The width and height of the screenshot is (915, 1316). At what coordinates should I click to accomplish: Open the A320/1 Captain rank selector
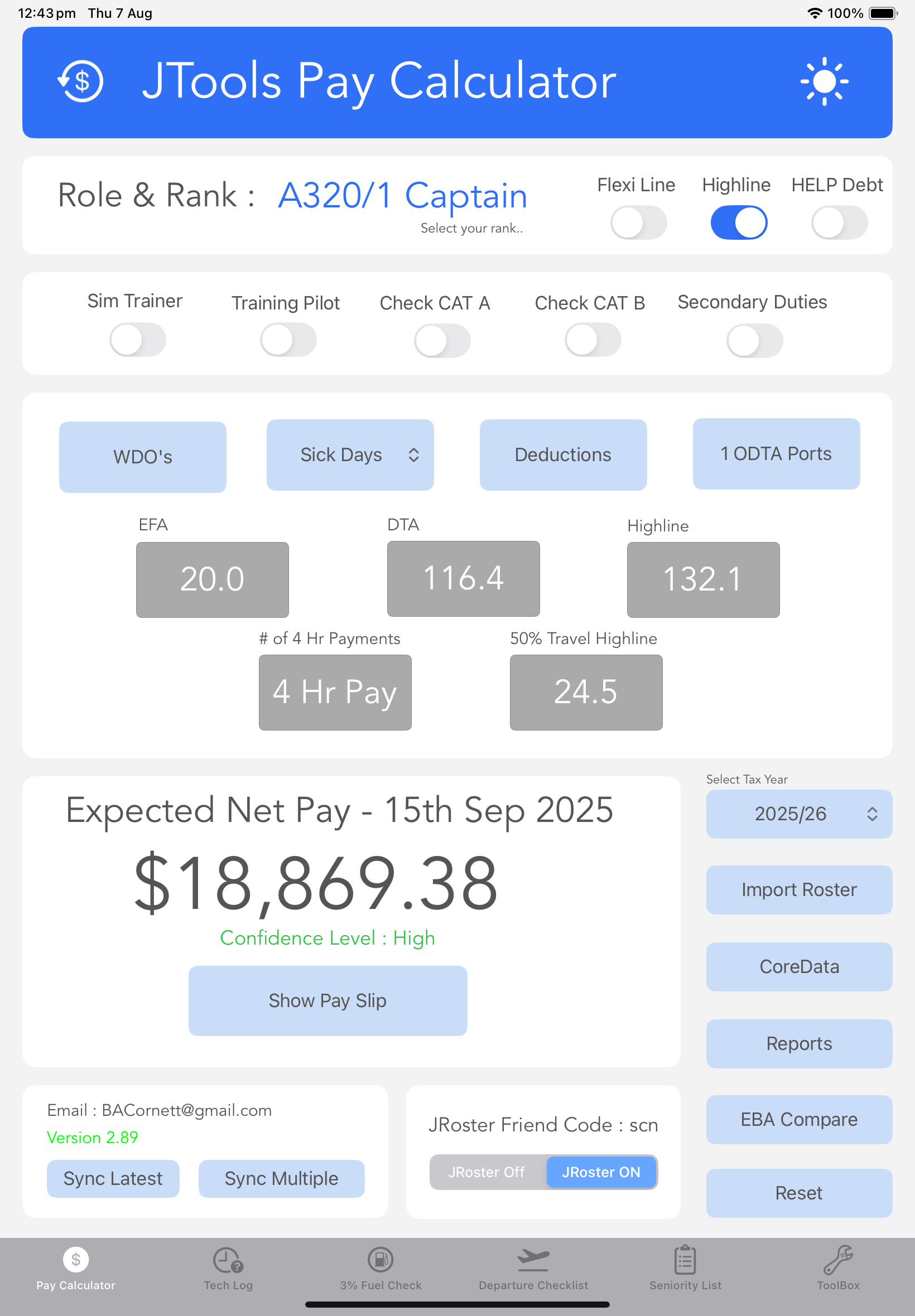(x=401, y=195)
